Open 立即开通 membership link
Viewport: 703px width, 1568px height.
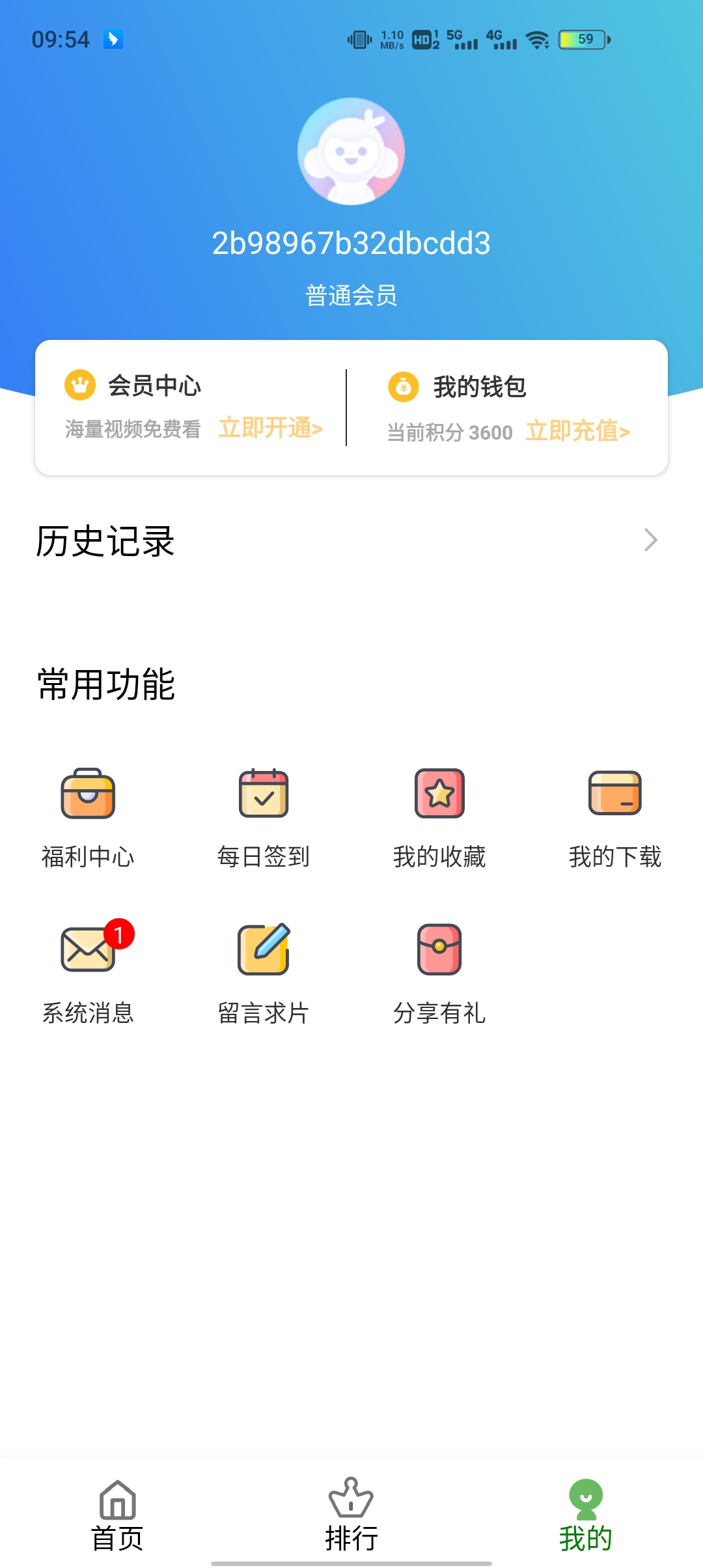click(271, 428)
